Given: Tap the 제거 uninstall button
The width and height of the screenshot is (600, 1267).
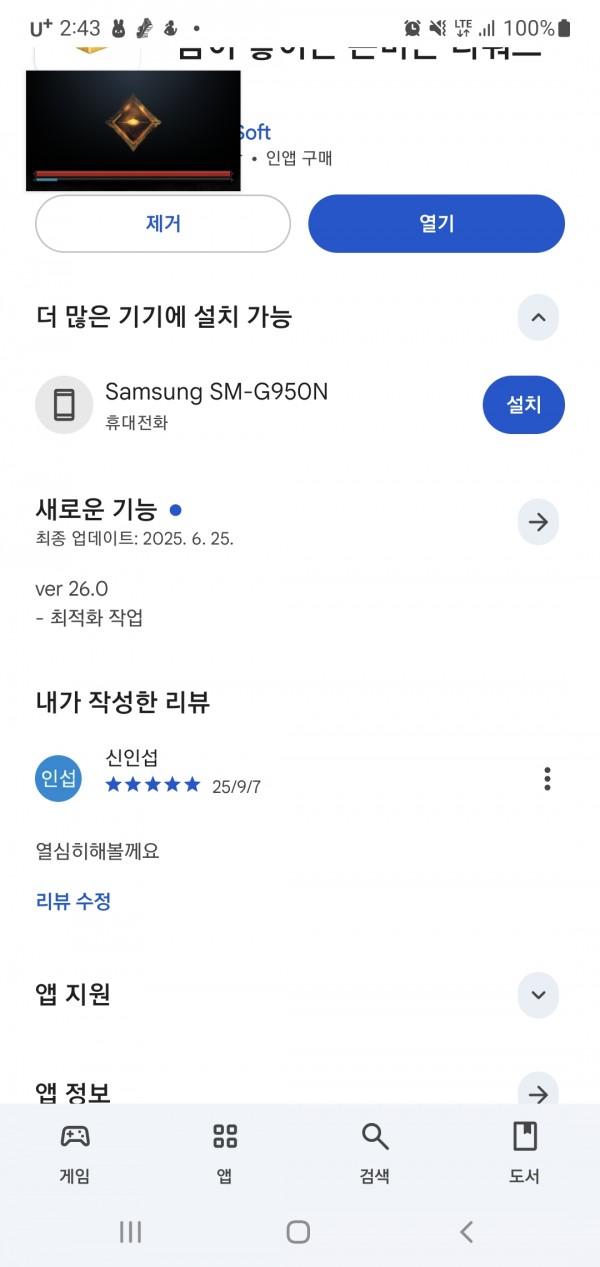Looking at the screenshot, I should [x=163, y=224].
